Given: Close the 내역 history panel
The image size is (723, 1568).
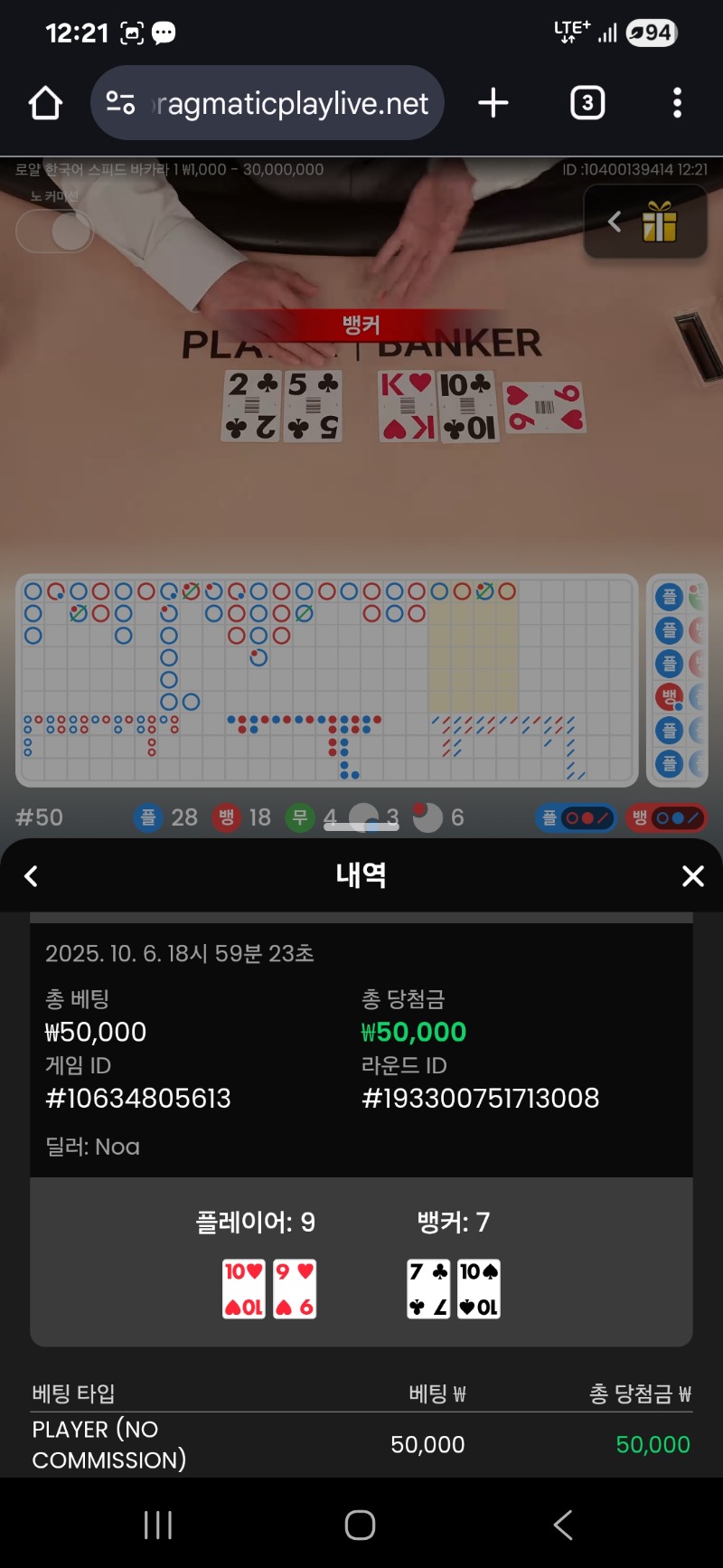Looking at the screenshot, I should pos(692,875).
